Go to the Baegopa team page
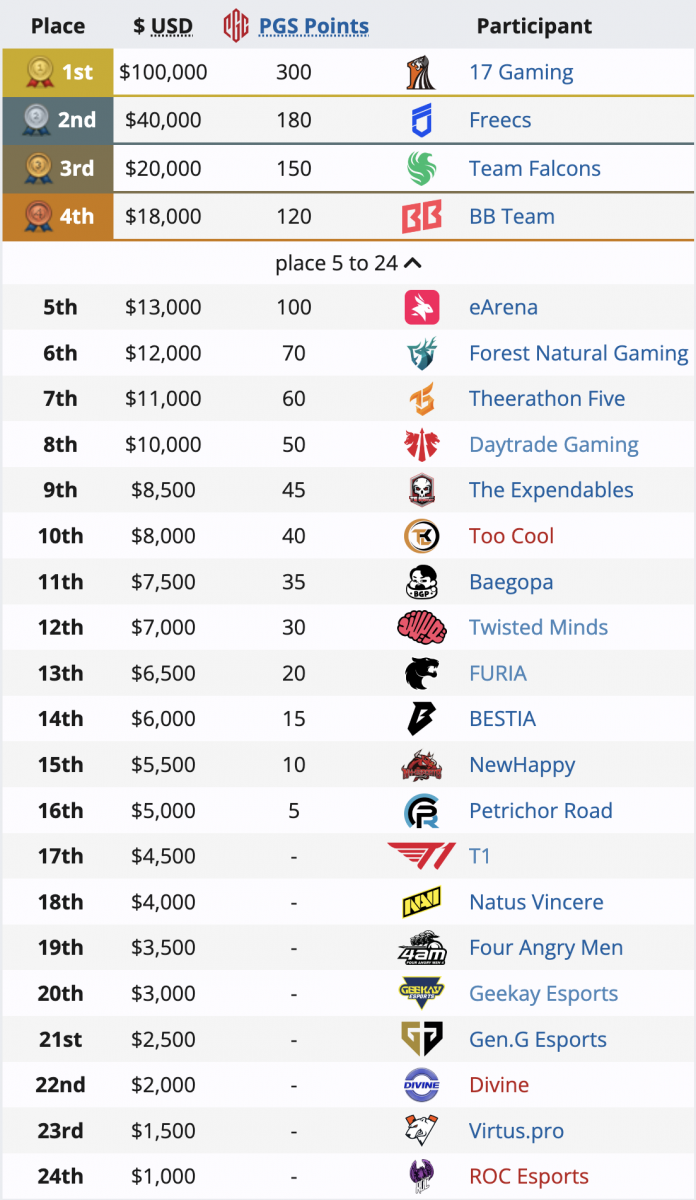The height and width of the screenshot is (1200, 696). pyautogui.click(x=511, y=582)
